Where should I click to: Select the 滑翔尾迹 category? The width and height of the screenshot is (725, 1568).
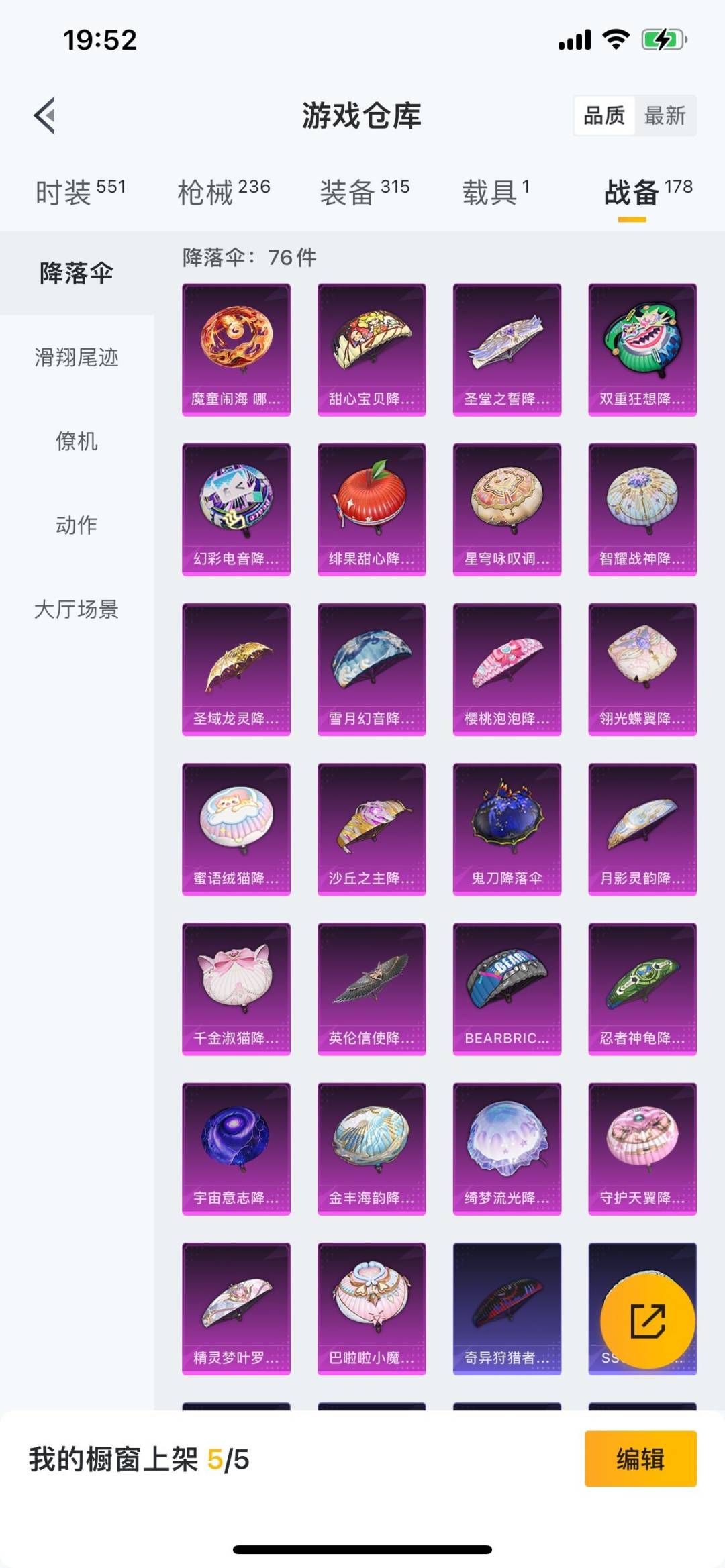(77, 357)
